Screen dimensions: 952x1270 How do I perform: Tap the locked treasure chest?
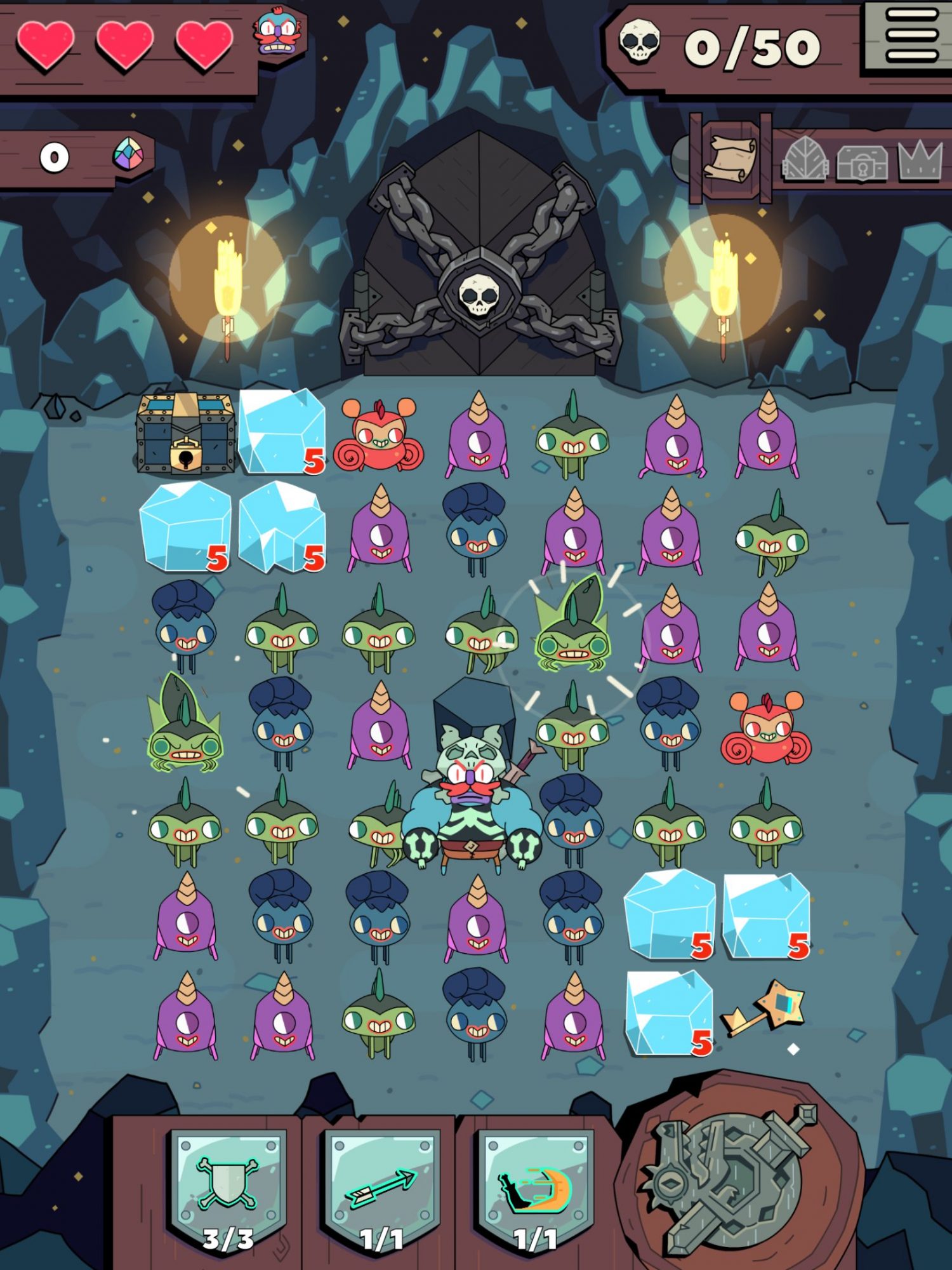coord(186,433)
